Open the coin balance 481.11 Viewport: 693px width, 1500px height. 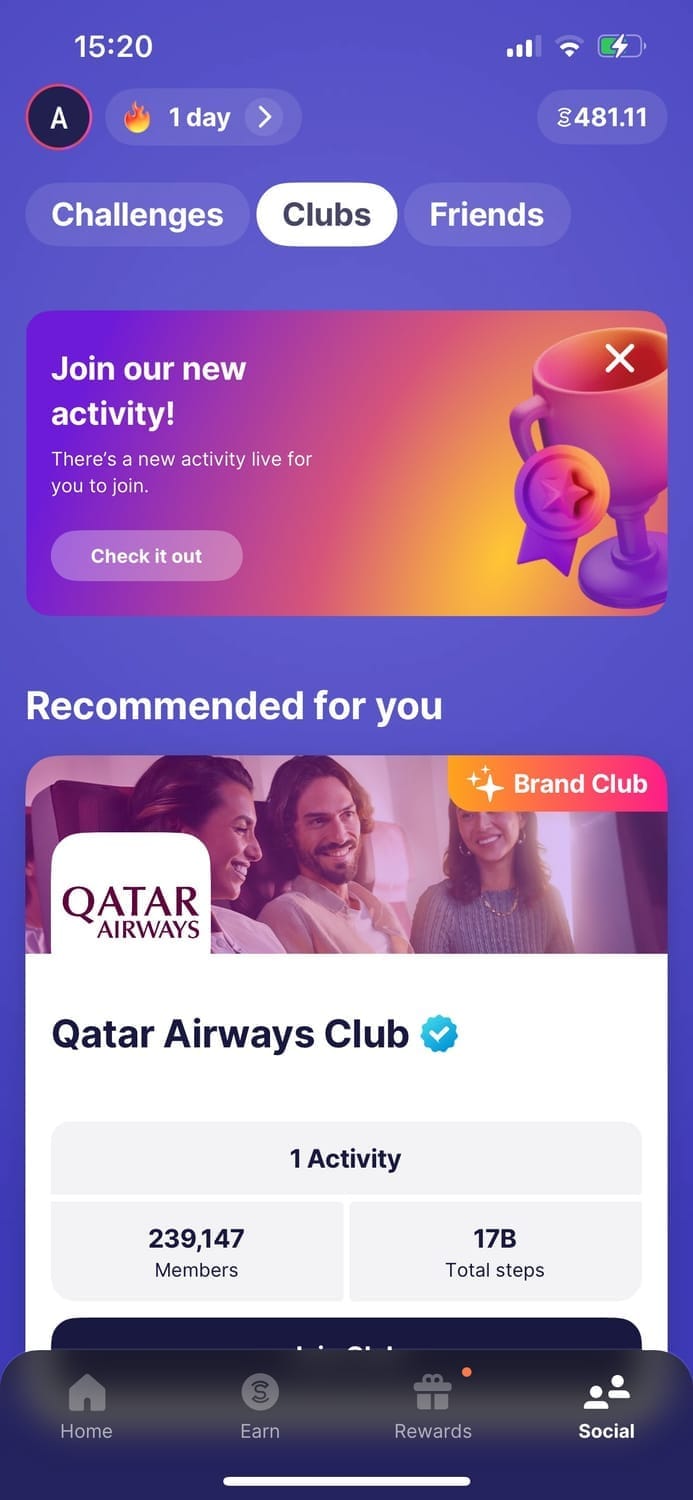[602, 118]
